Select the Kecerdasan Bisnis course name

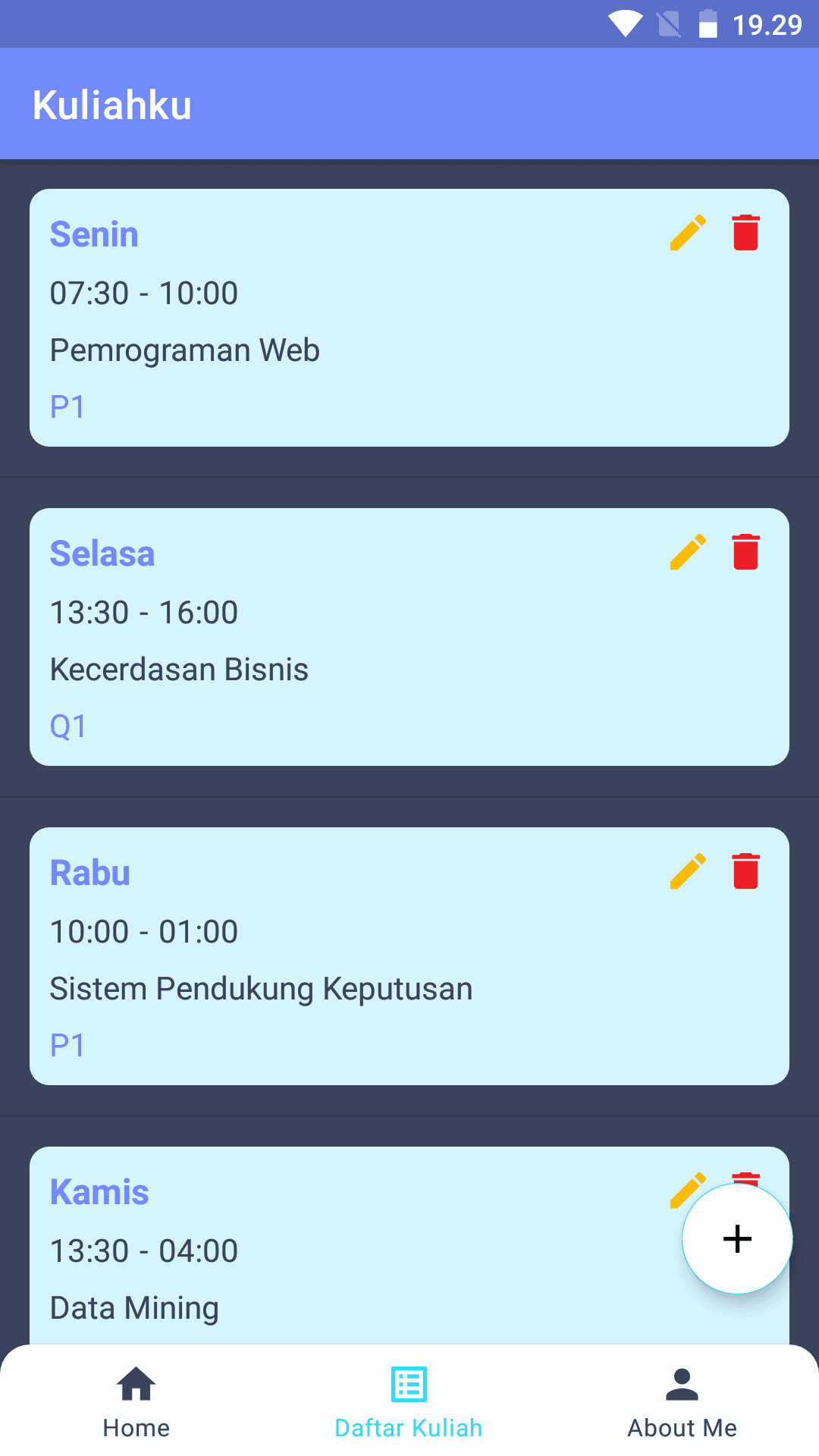179,669
